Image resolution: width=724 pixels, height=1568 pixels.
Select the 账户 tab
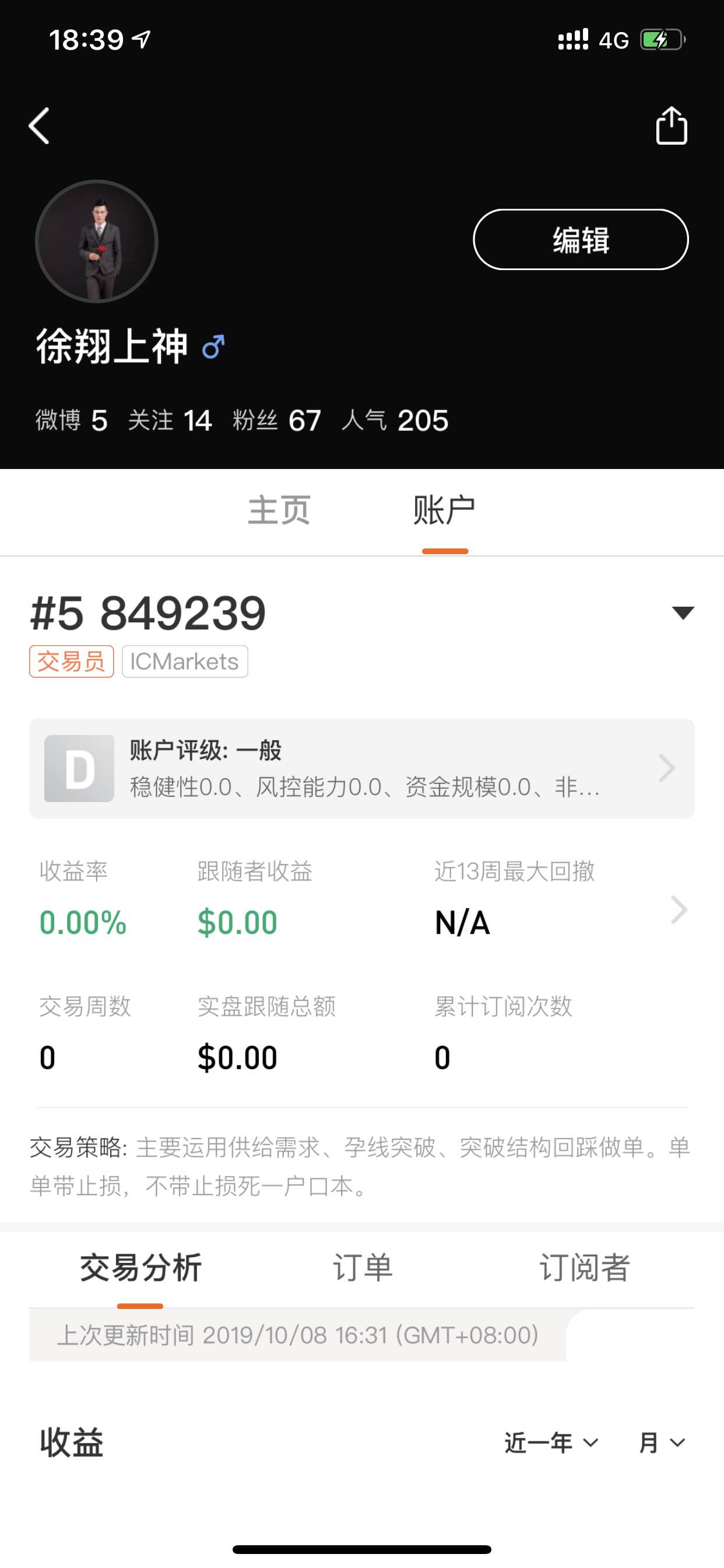[x=444, y=509]
